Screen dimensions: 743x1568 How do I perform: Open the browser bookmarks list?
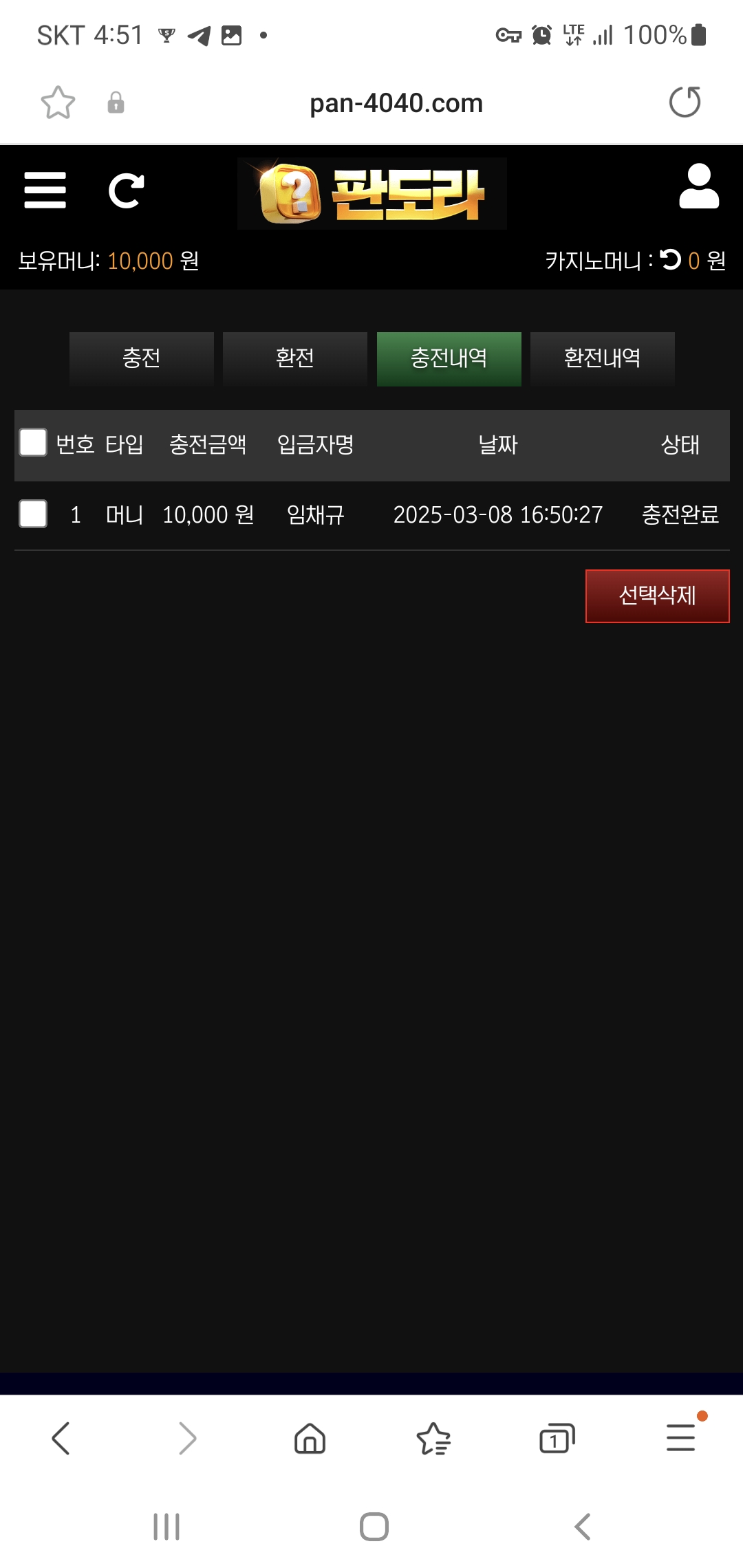(x=433, y=1438)
